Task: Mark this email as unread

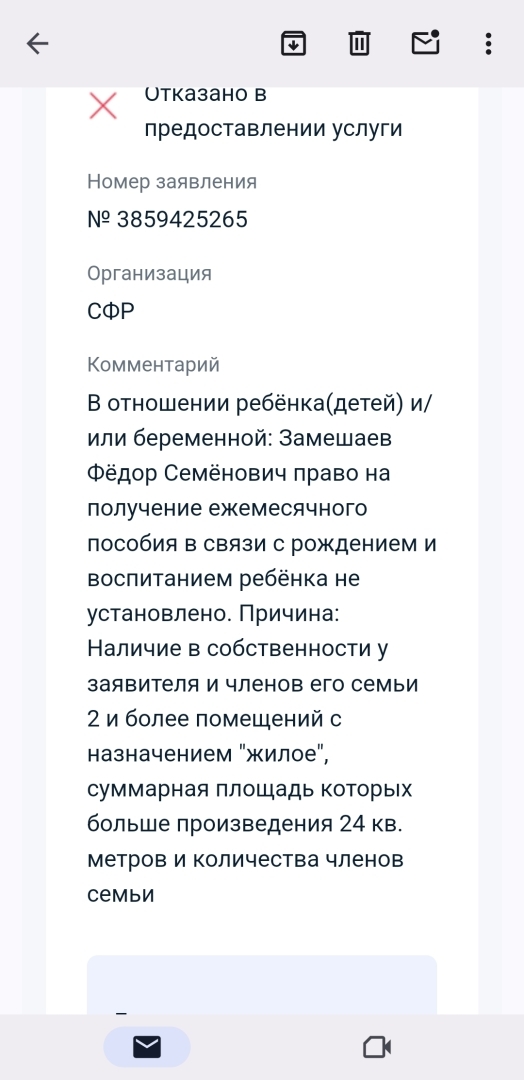Action: [426, 43]
